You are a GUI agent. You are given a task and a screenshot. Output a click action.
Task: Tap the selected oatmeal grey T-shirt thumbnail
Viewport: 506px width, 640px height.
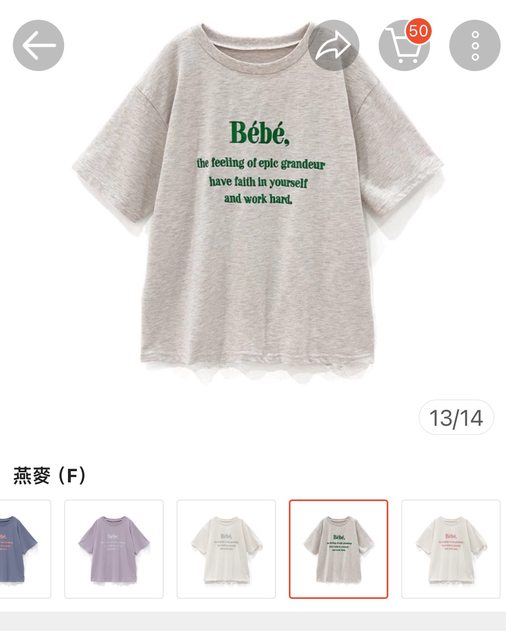coord(338,549)
